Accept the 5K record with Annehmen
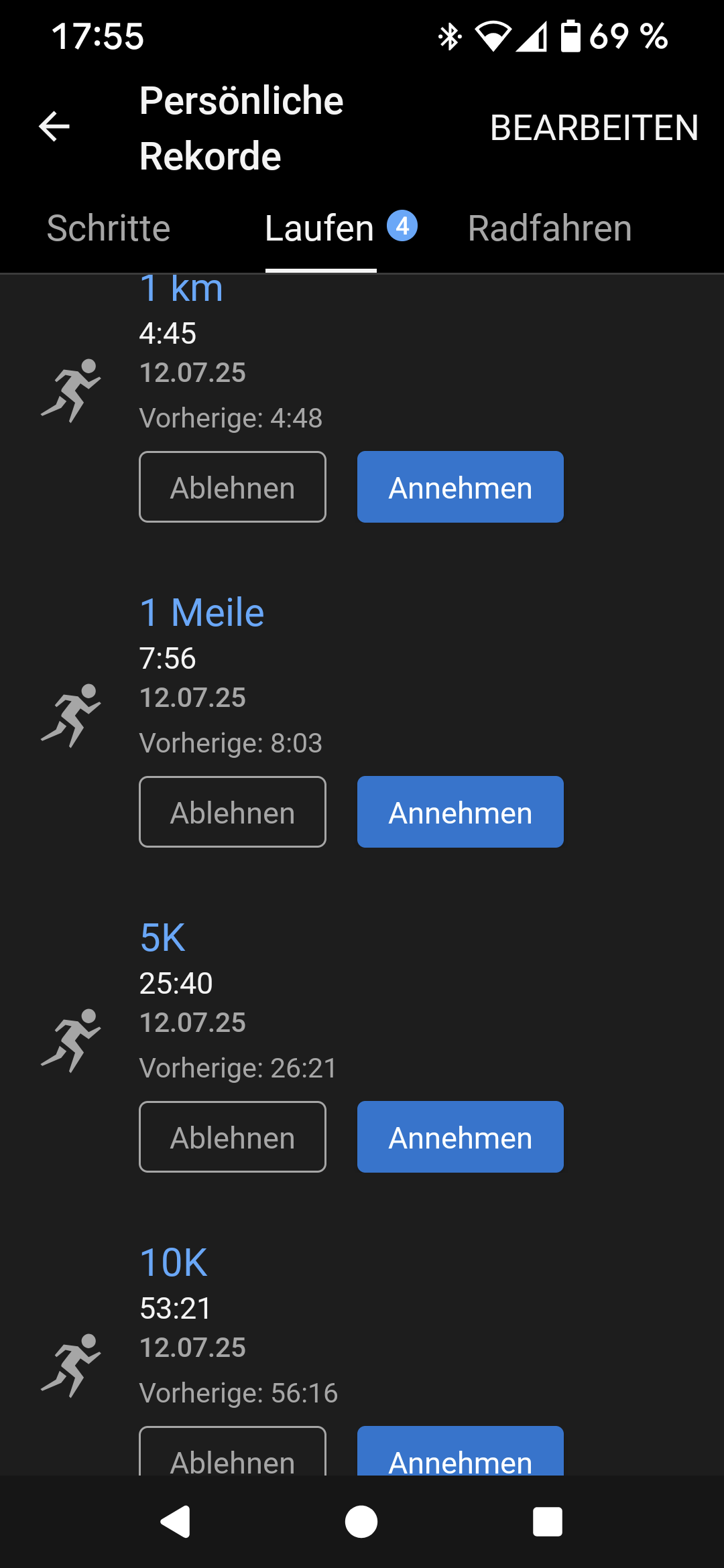Viewport: 724px width, 1568px height. tap(461, 1137)
